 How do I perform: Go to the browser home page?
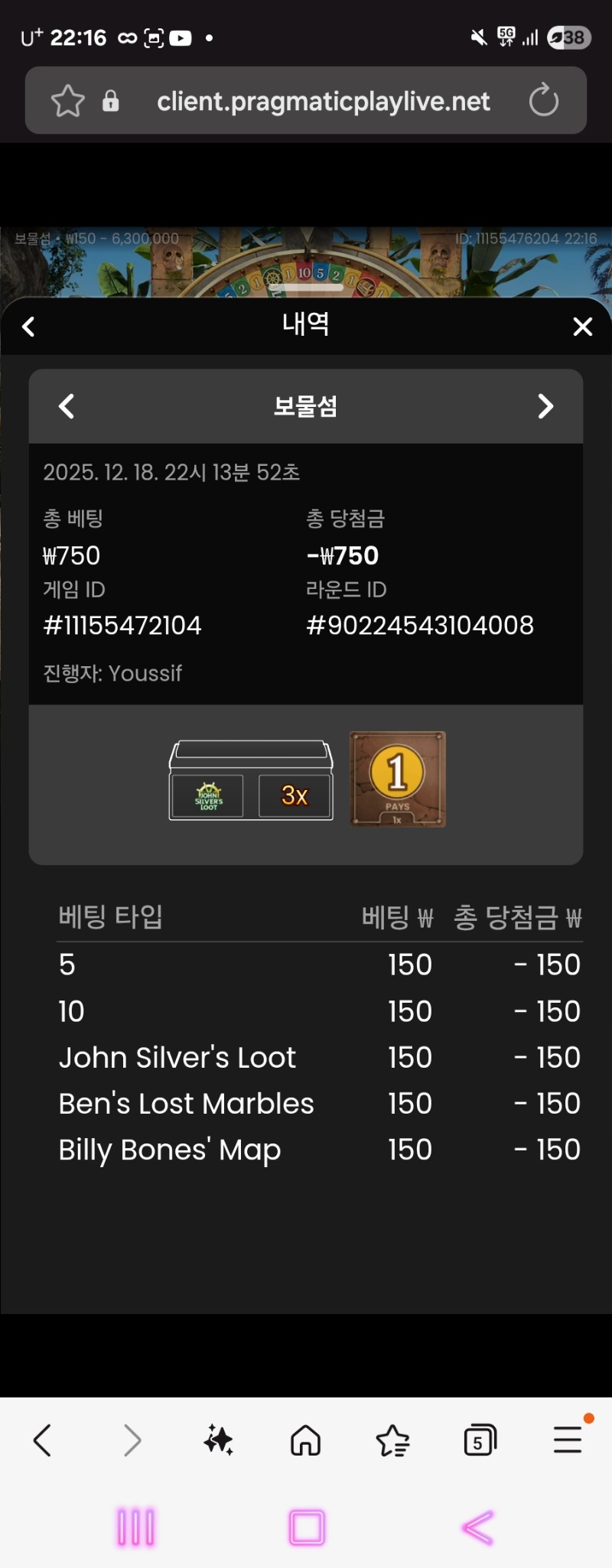(x=305, y=1441)
